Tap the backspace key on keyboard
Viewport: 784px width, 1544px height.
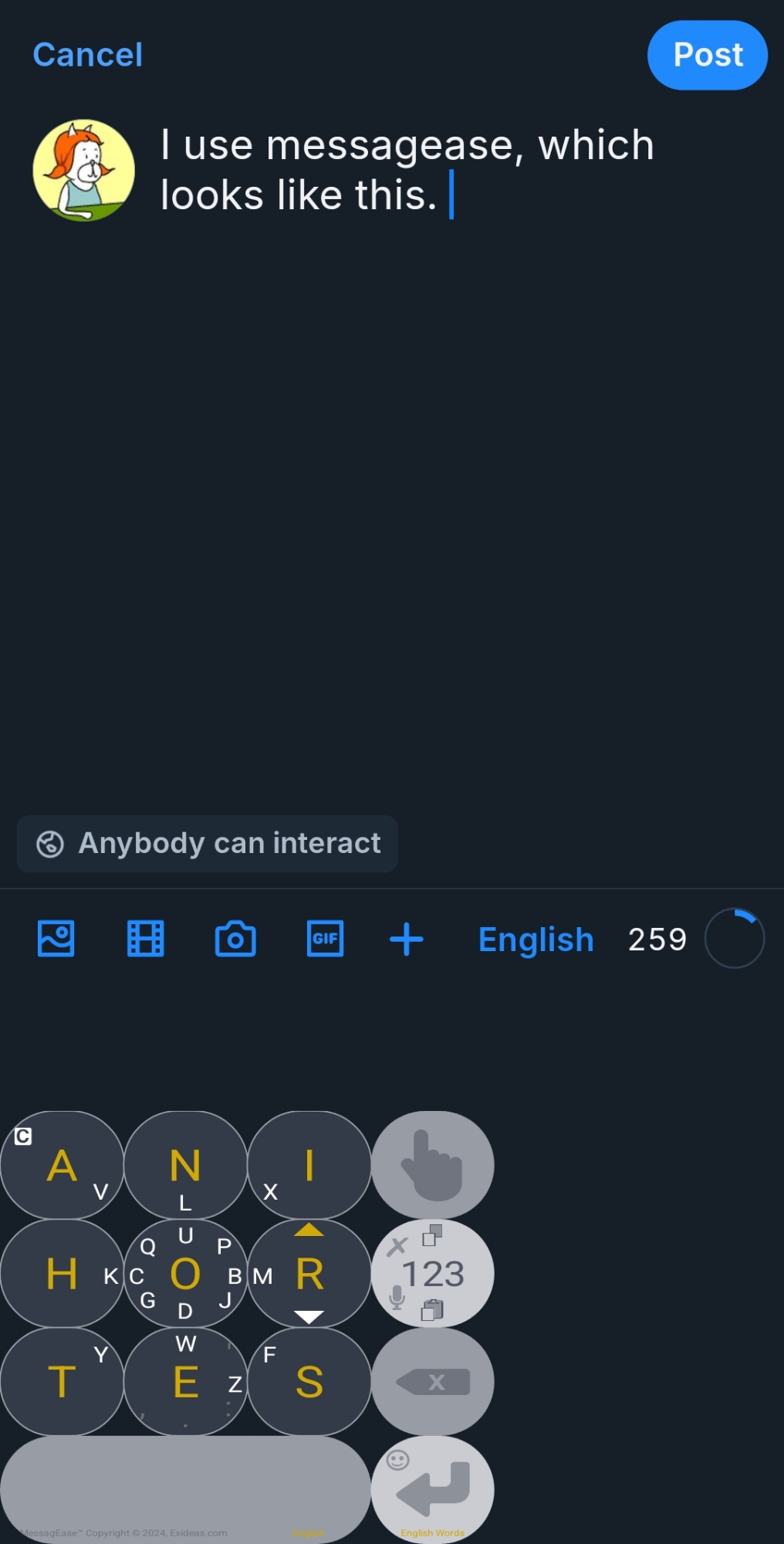coord(433,1382)
